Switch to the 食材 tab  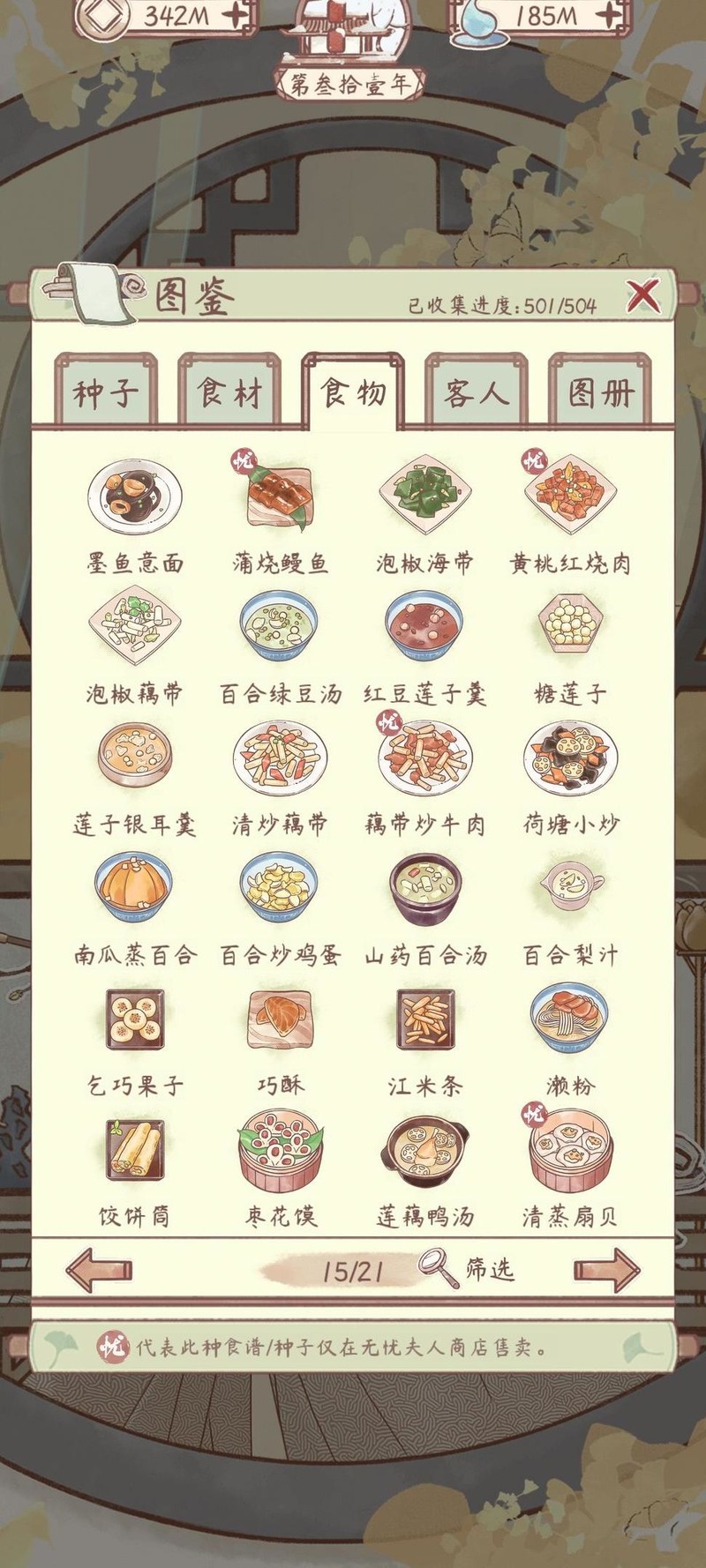click(229, 392)
